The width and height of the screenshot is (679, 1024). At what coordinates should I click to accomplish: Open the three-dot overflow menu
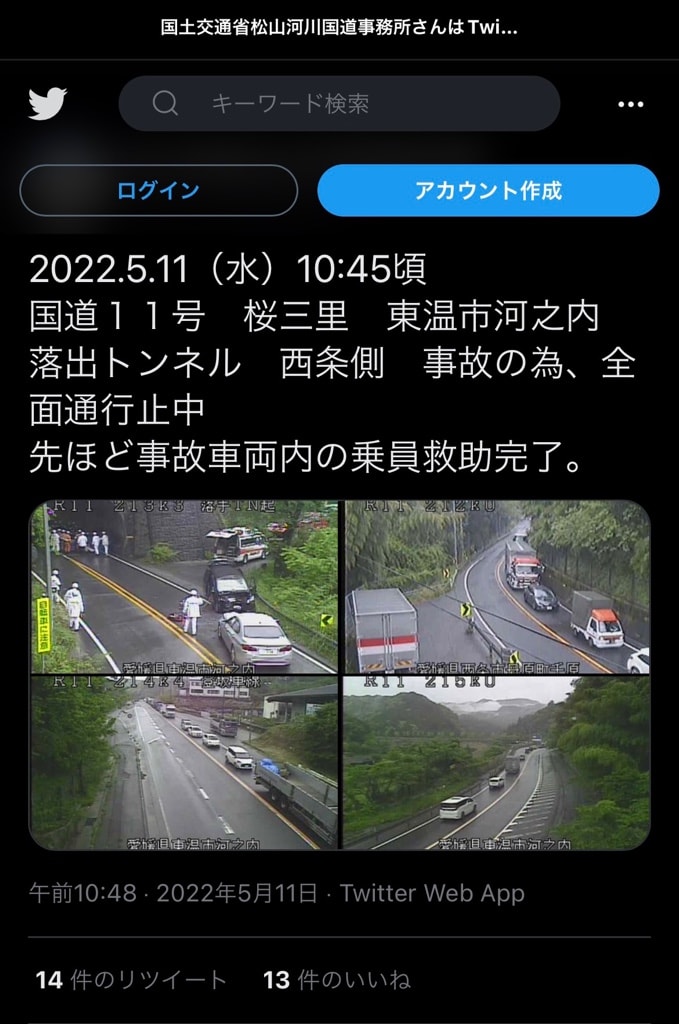pos(630,104)
